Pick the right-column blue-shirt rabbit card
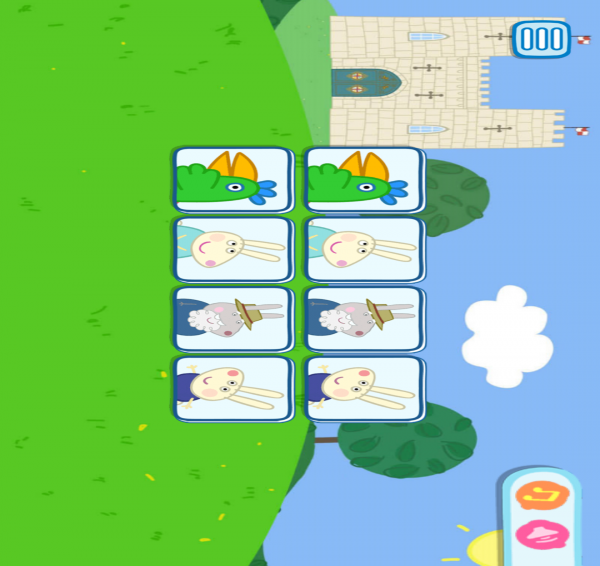 click(364, 388)
